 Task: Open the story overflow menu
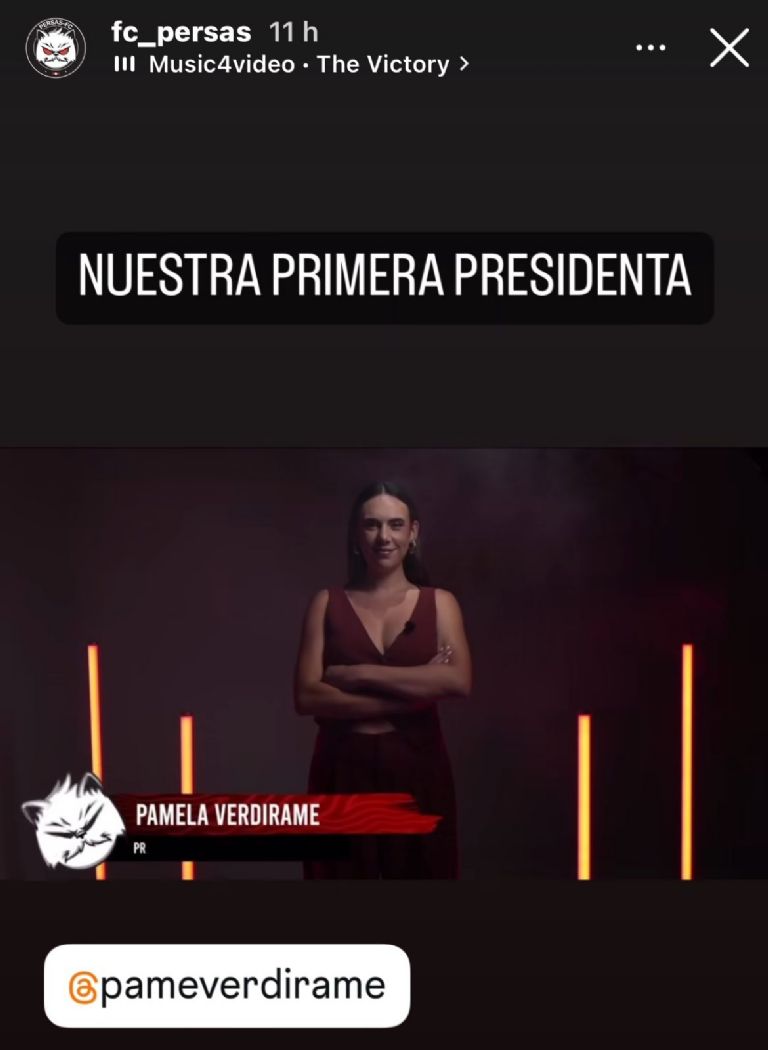pyautogui.click(x=651, y=48)
